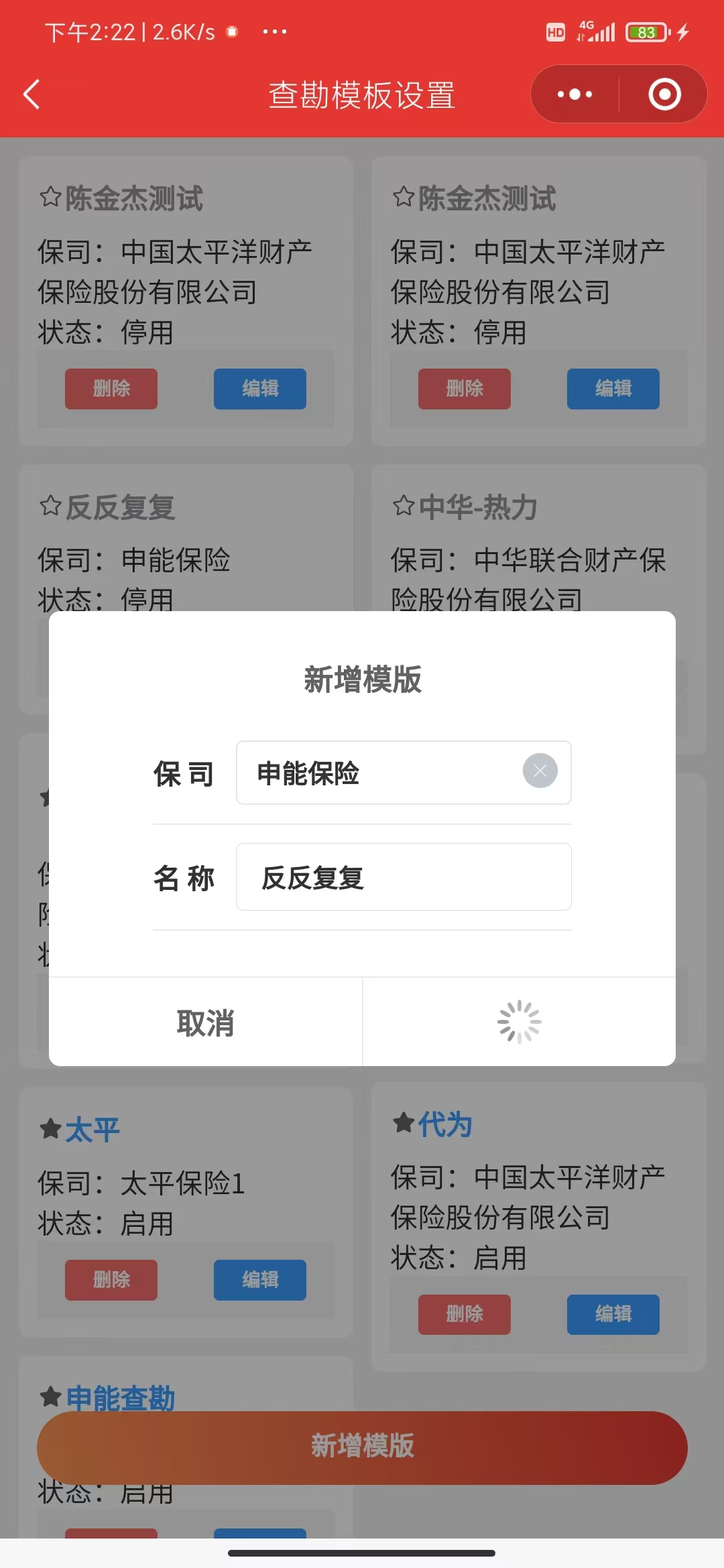Go back using the header arrow
The width and height of the screenshot is (724, 1568).
point(32,94)
